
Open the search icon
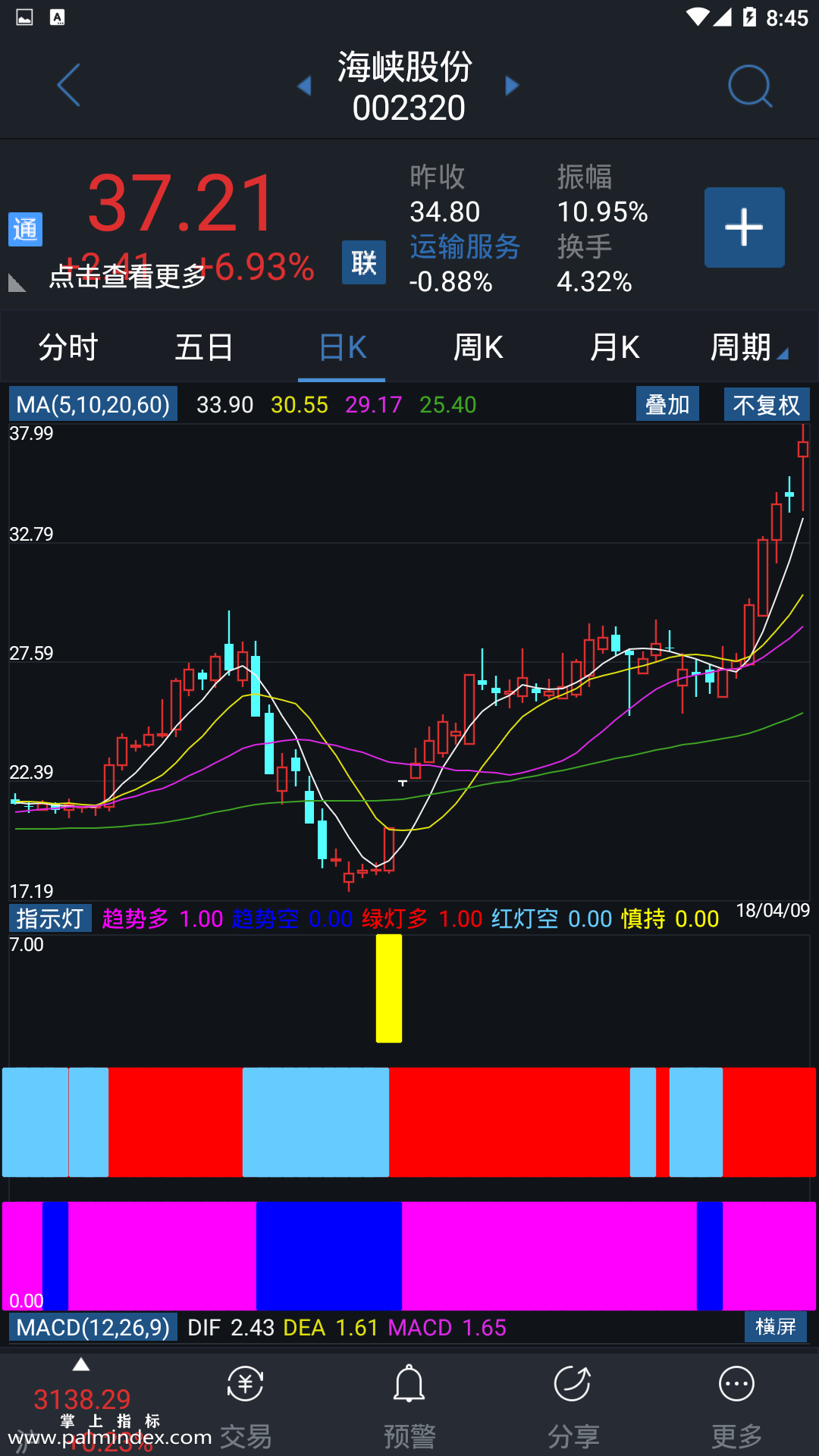[749, 86]
